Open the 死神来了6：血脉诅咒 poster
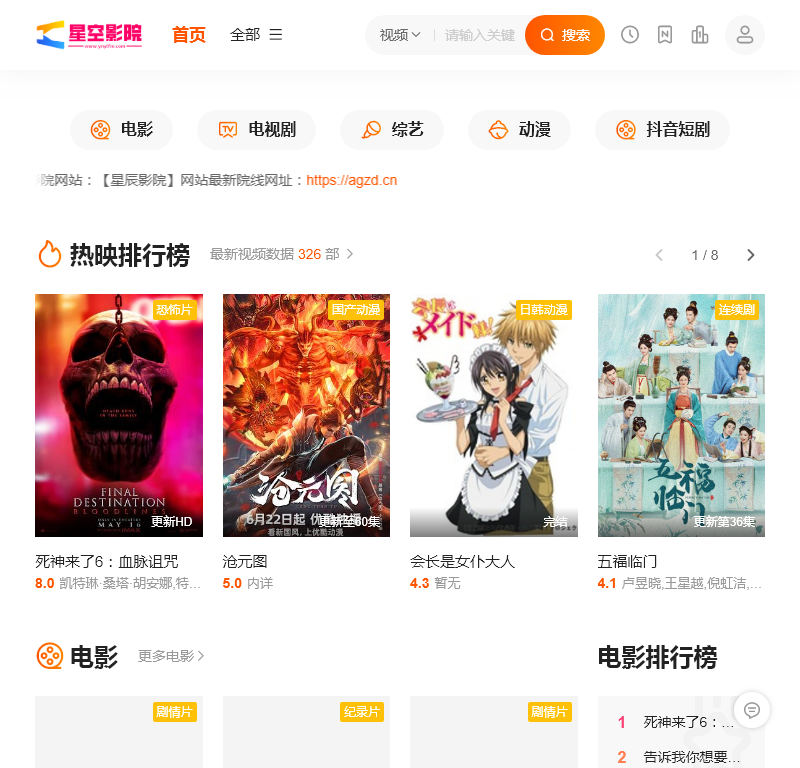800x768 pixels. [x=119, y=415]
